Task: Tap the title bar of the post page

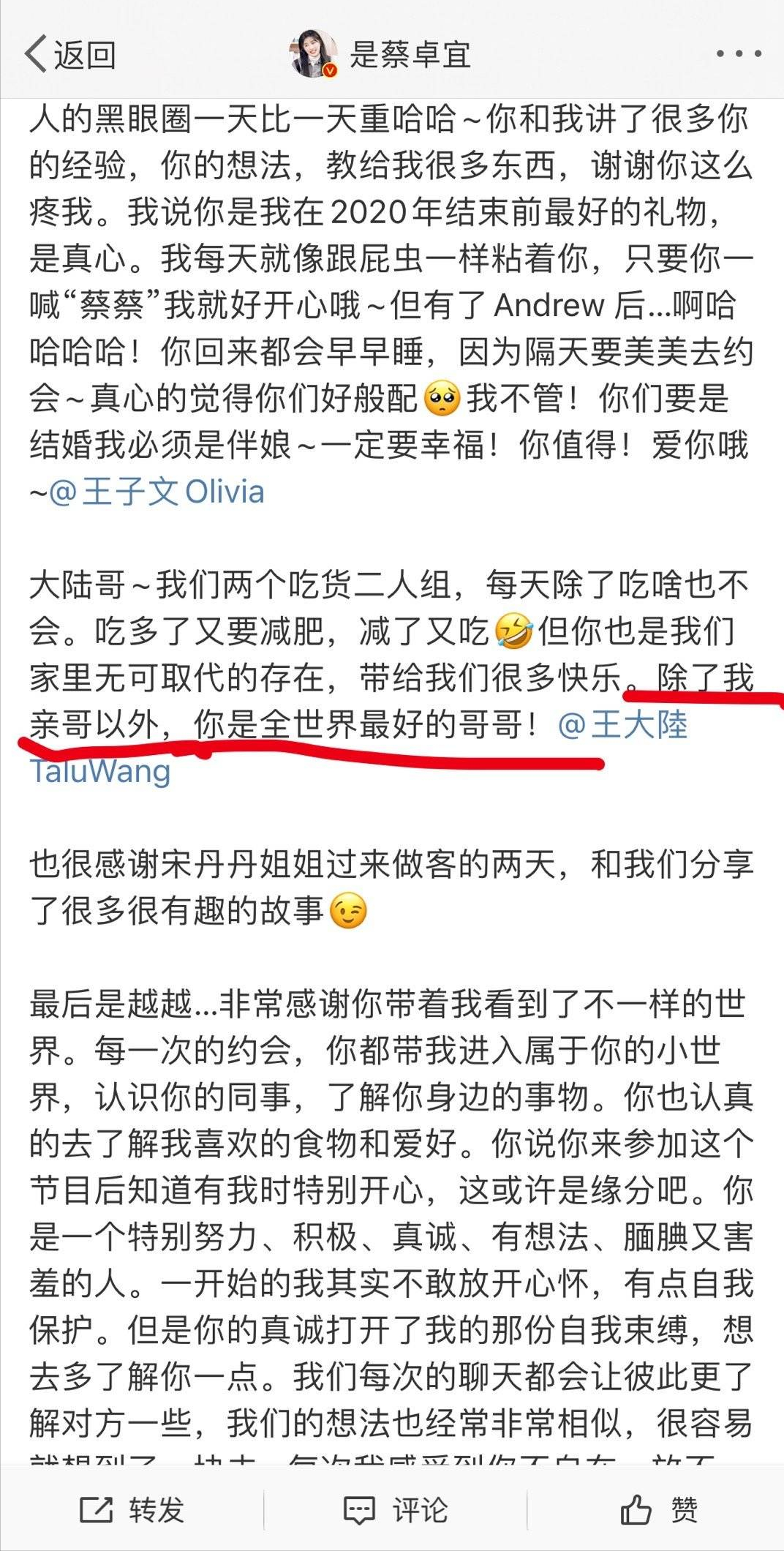Action: (392, 53)
